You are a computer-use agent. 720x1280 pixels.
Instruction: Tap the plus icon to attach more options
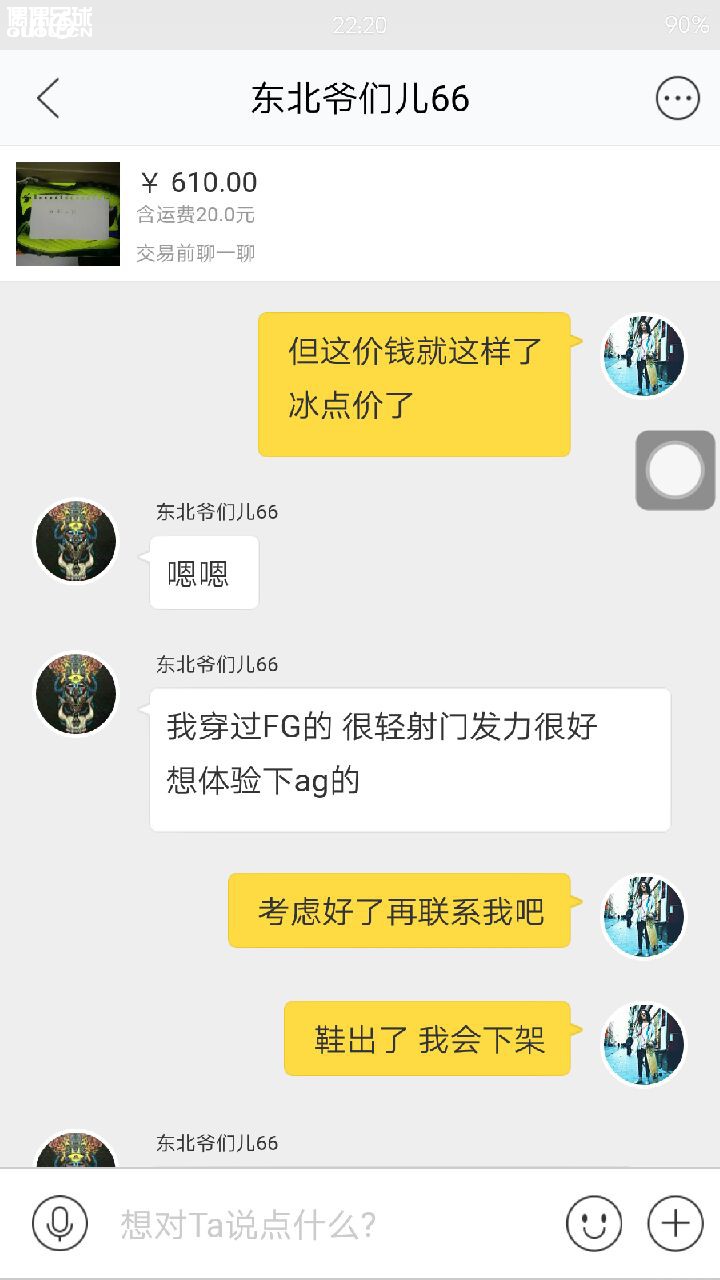tap(676, 1222)
